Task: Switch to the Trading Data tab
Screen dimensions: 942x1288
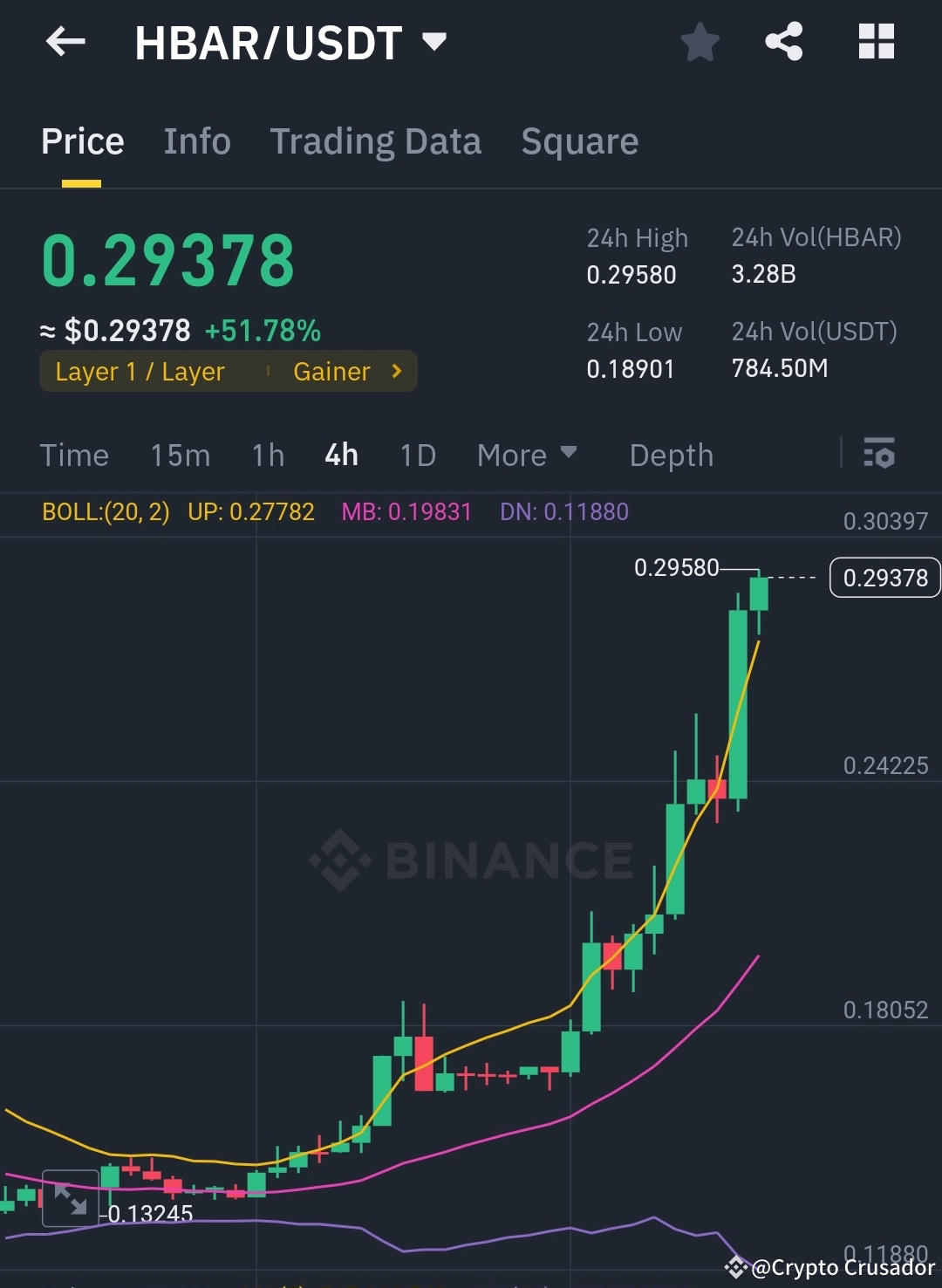Action: [376, 141]
